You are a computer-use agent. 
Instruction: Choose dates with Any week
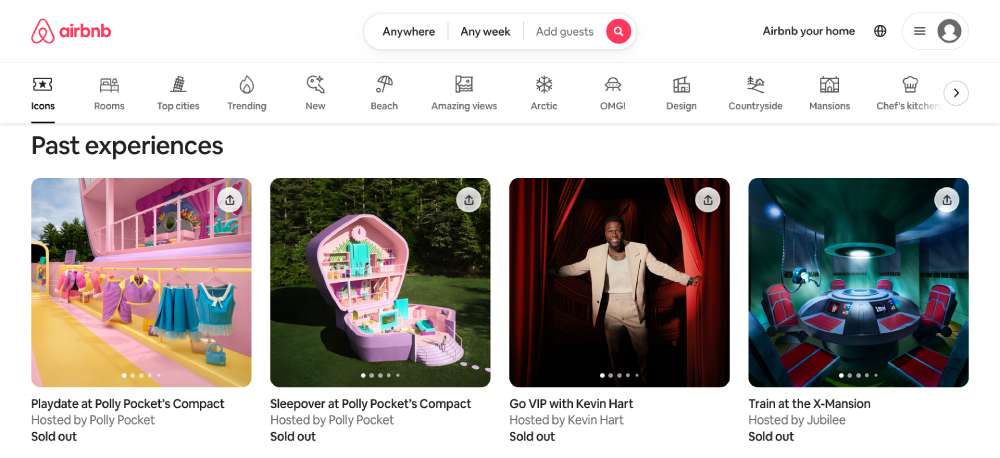485,32
